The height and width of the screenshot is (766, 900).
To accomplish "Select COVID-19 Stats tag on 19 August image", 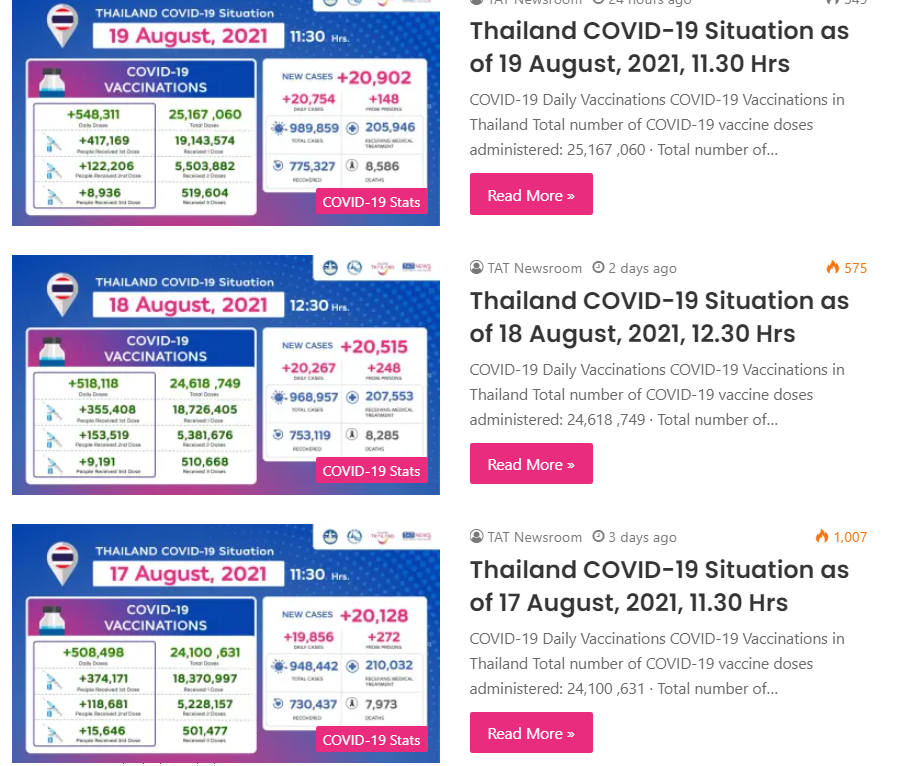I will pyautogui.click(x=371, y=202).
